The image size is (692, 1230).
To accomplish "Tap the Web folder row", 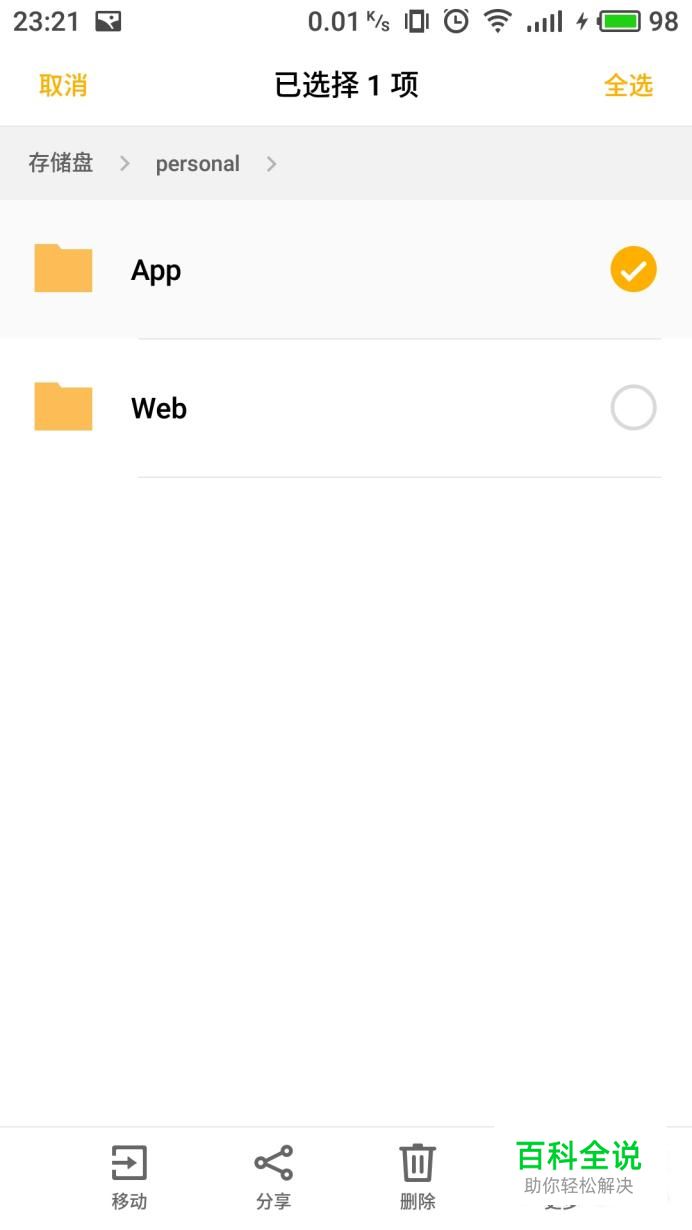I will (346, 408).
